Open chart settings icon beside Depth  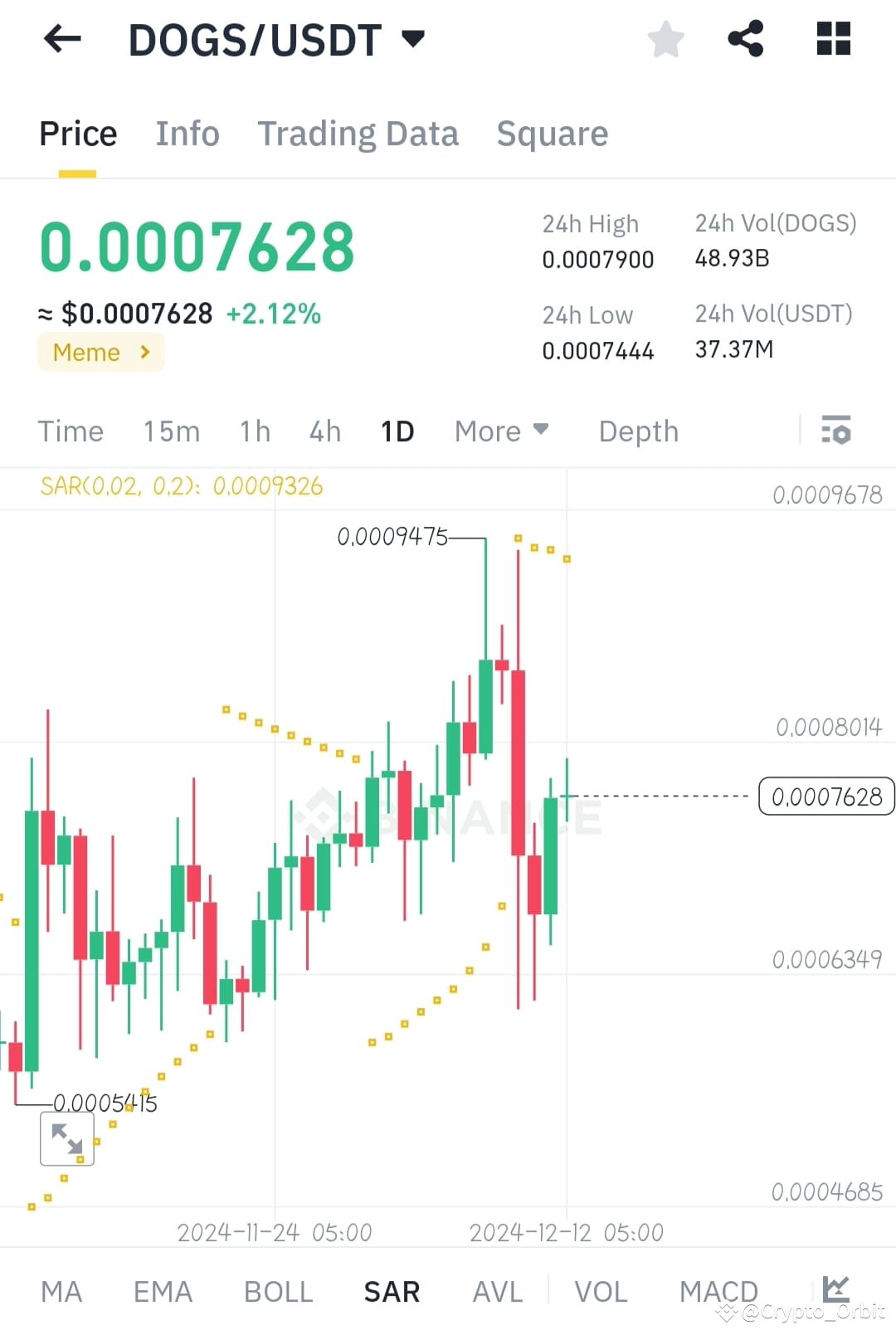point(836,431)
